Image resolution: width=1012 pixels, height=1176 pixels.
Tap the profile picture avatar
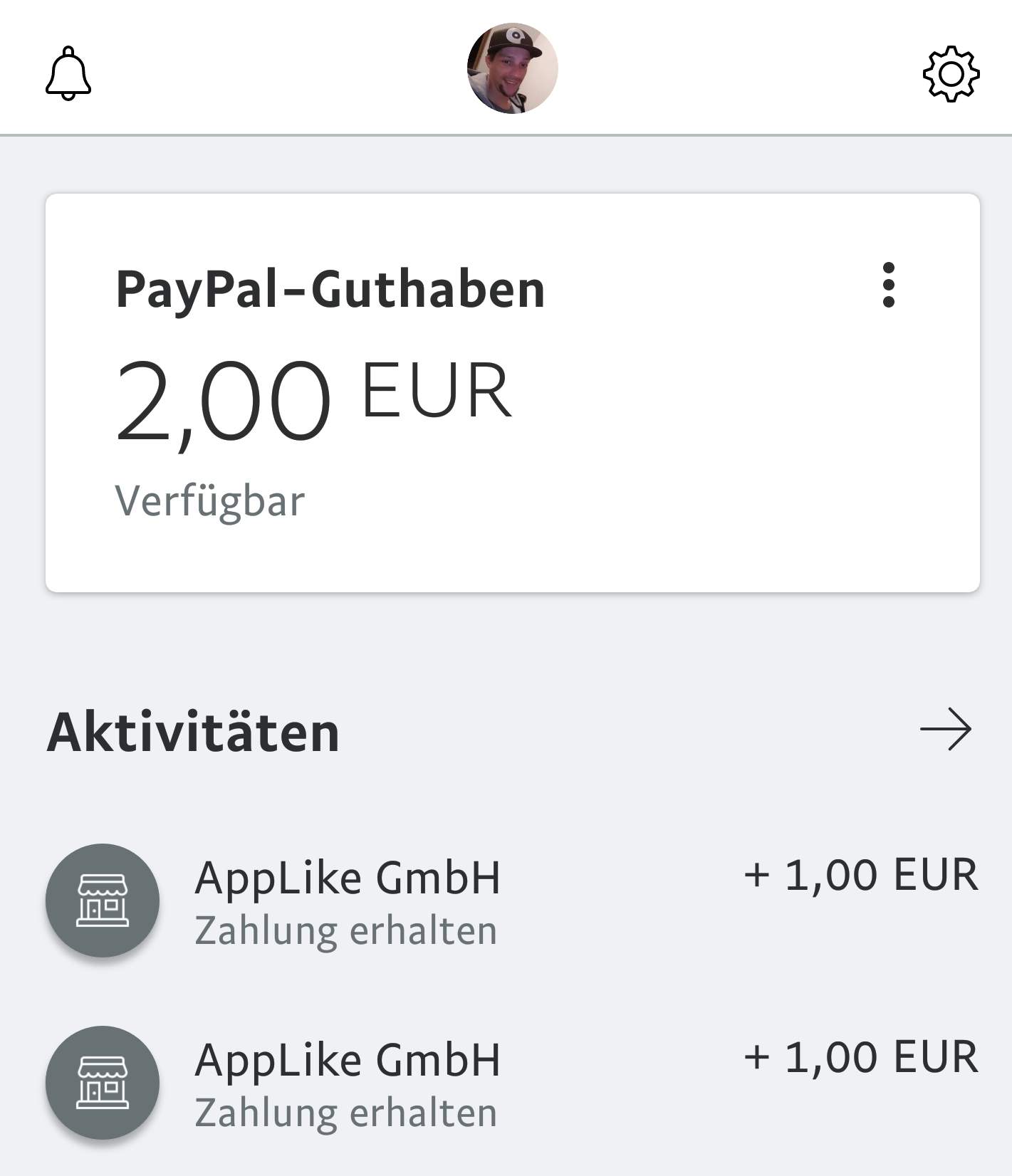[x=512, y=69]
